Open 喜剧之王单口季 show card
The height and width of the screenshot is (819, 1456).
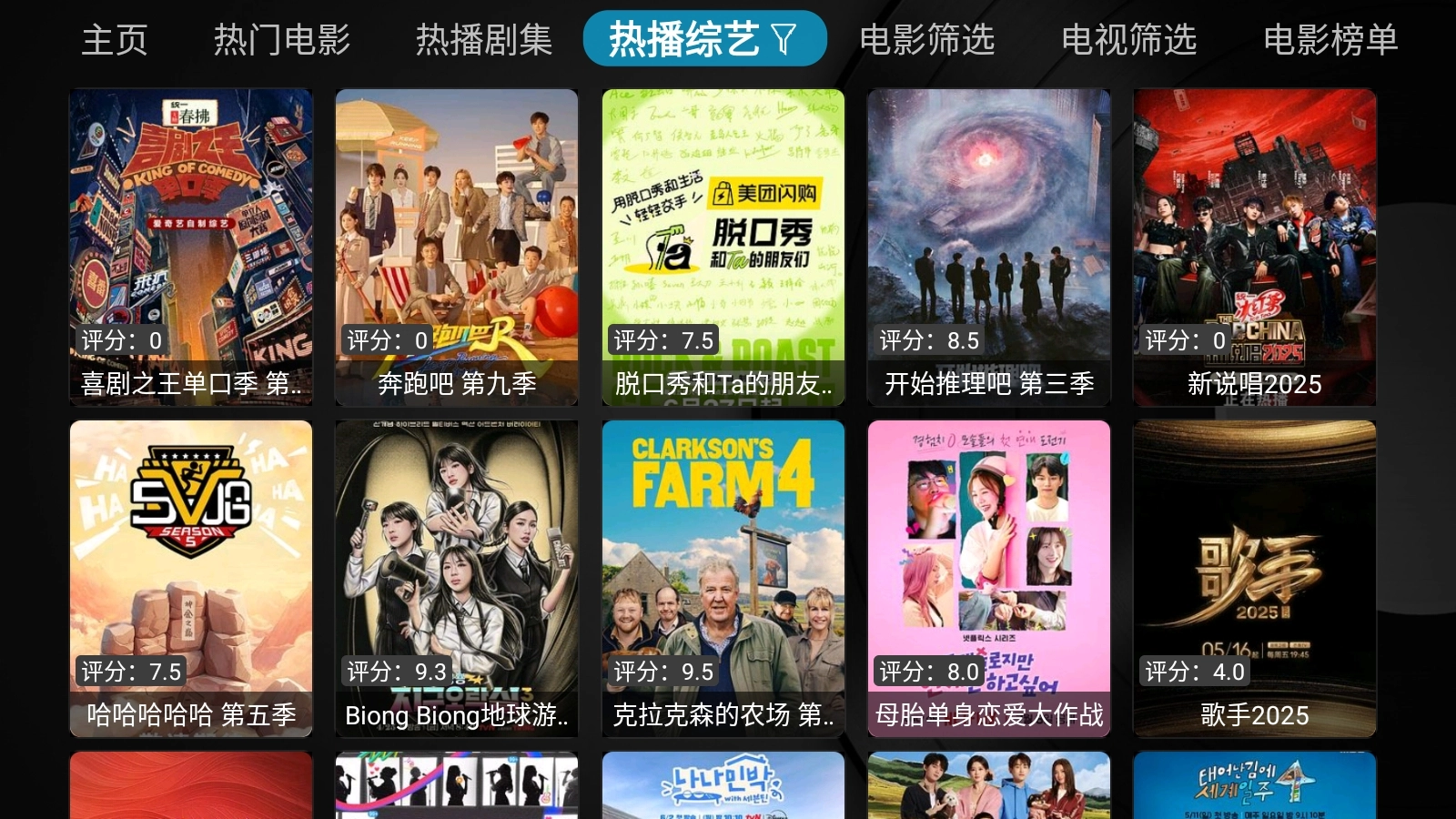191,247
